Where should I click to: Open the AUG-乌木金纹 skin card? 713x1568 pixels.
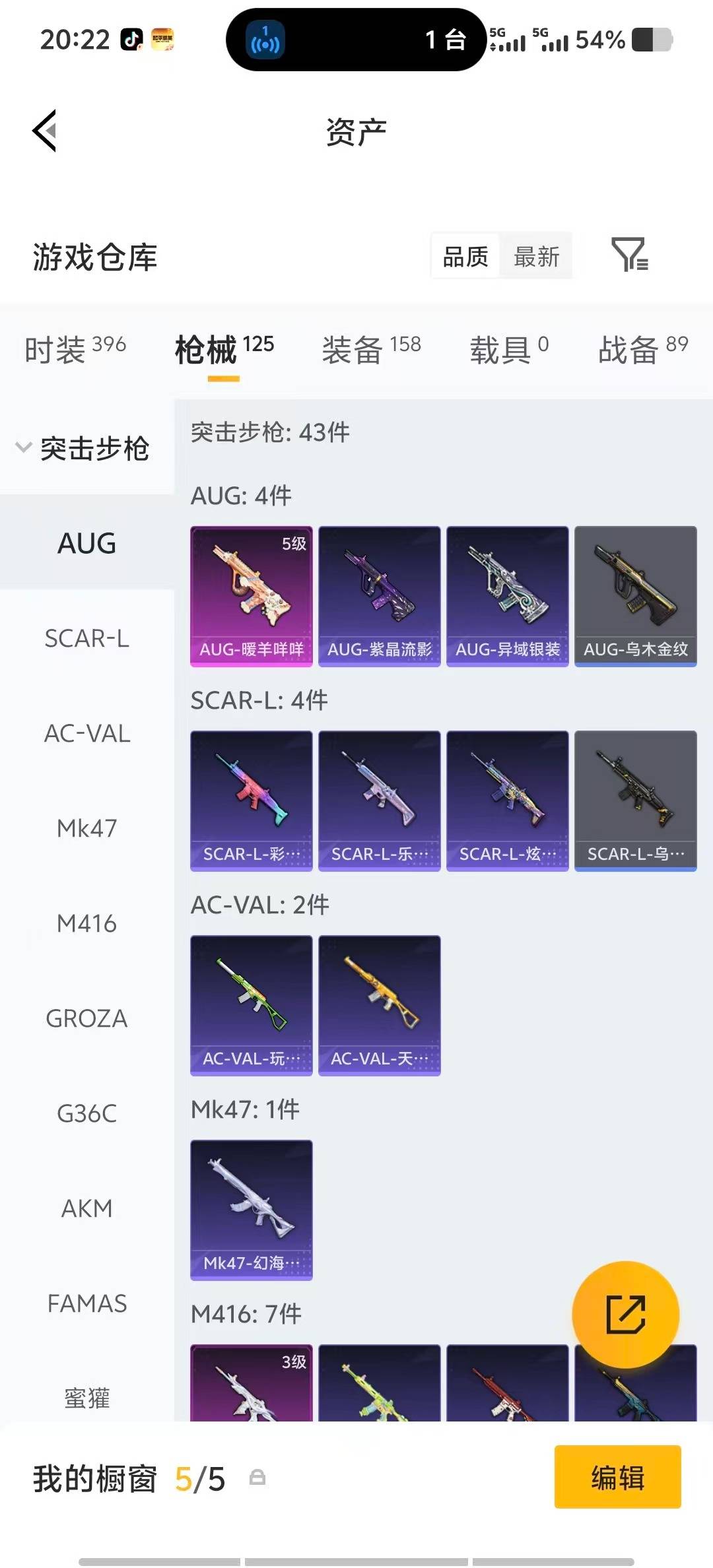pyautogui.click(x=635, y=596)
